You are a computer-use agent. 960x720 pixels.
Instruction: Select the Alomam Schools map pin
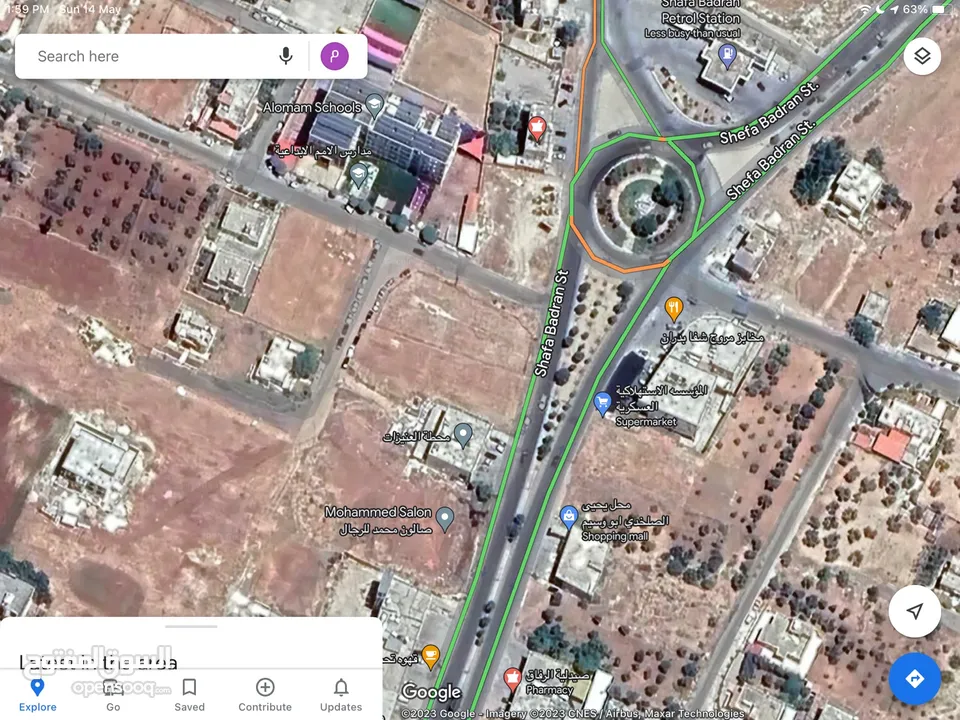[373, 104]
